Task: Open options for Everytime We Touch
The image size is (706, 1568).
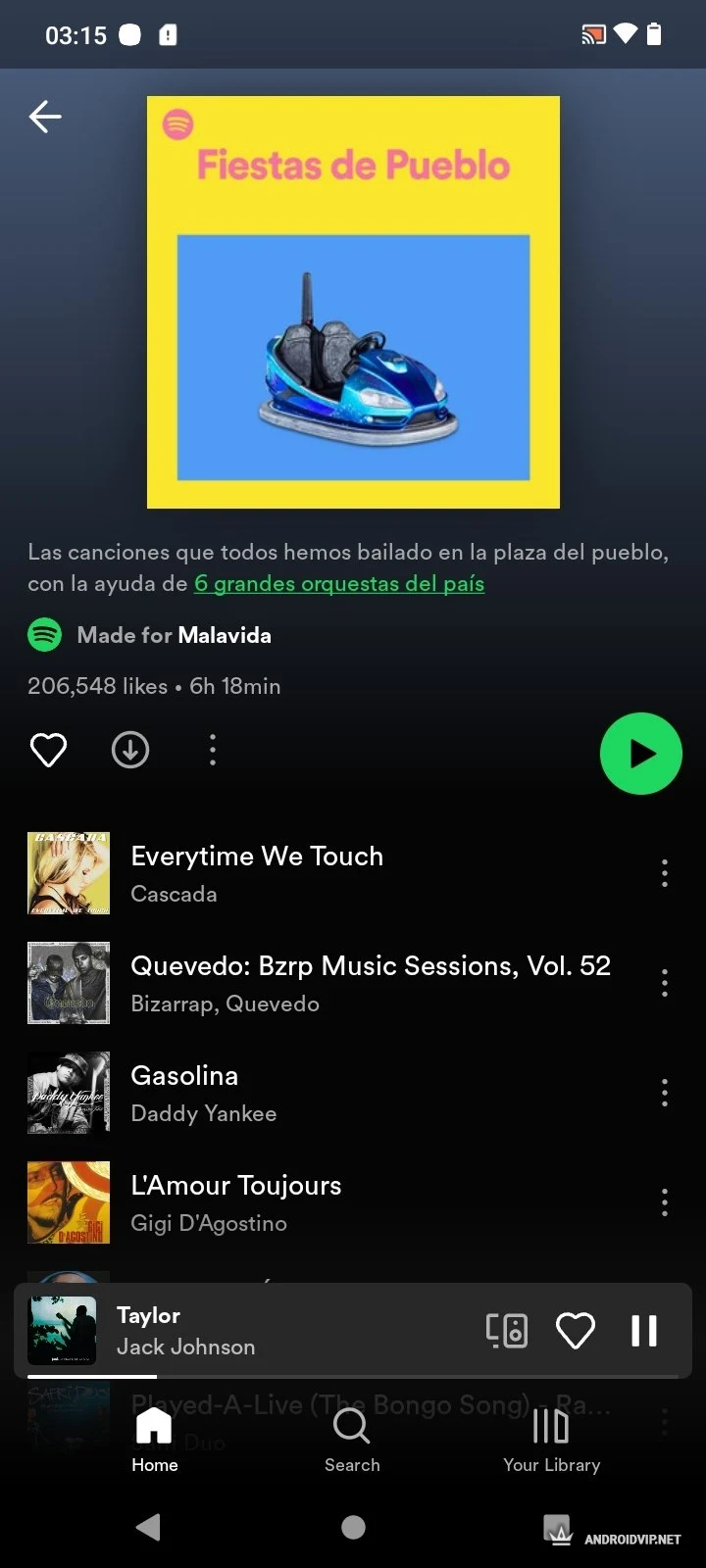Action: (664, 873)
